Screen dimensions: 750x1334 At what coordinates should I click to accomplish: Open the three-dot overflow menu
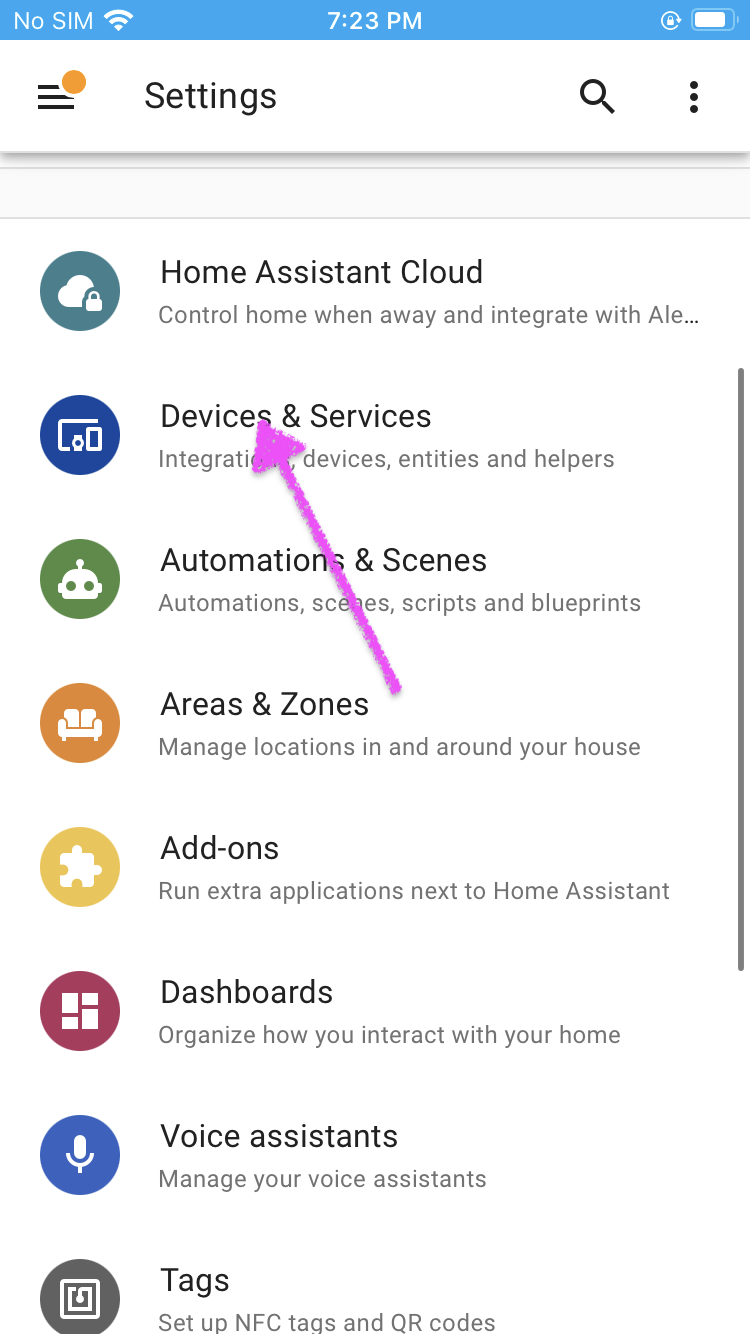pyautogui.click(x=693, y=97)
